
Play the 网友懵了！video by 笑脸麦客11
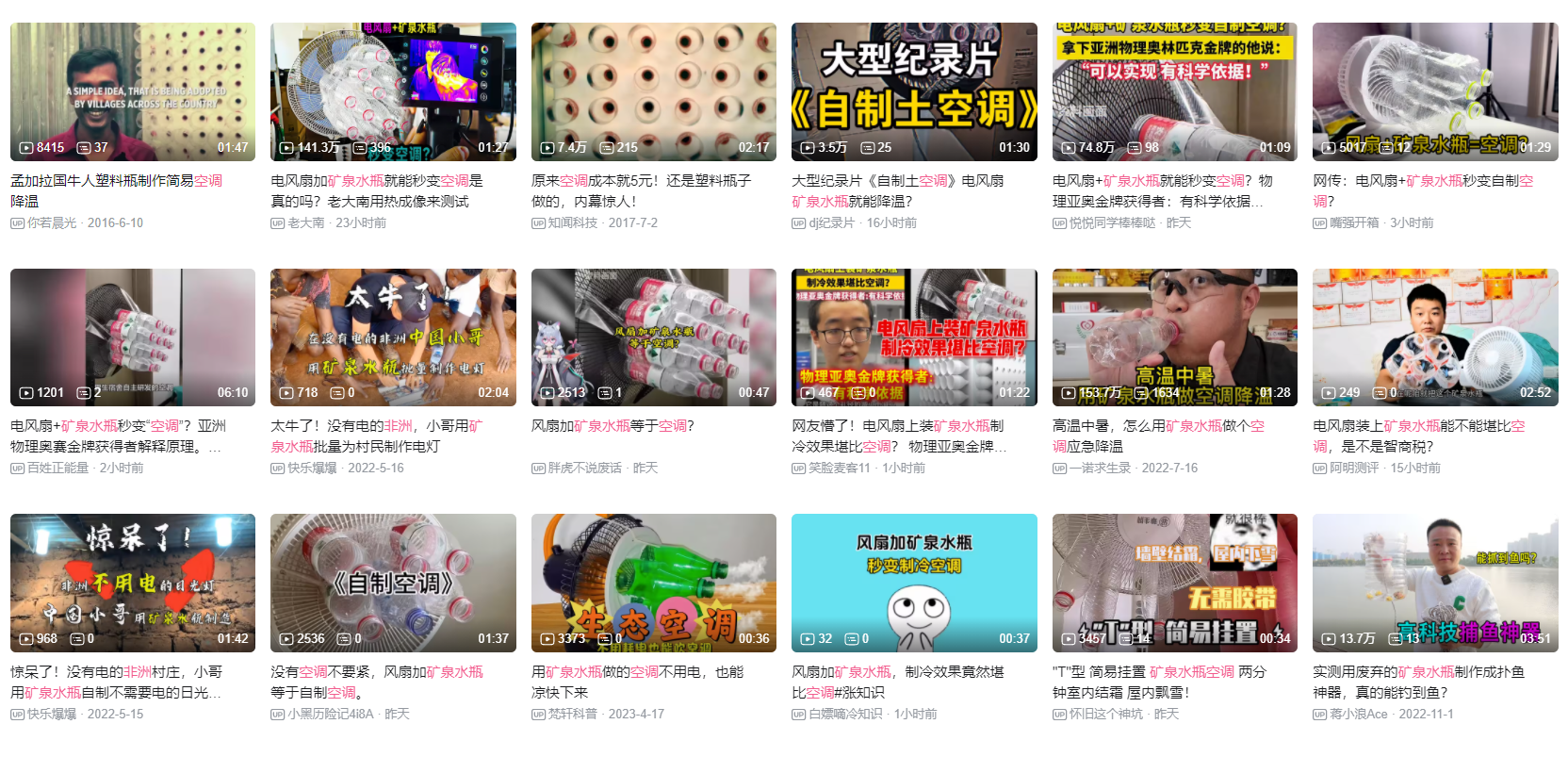914,337
